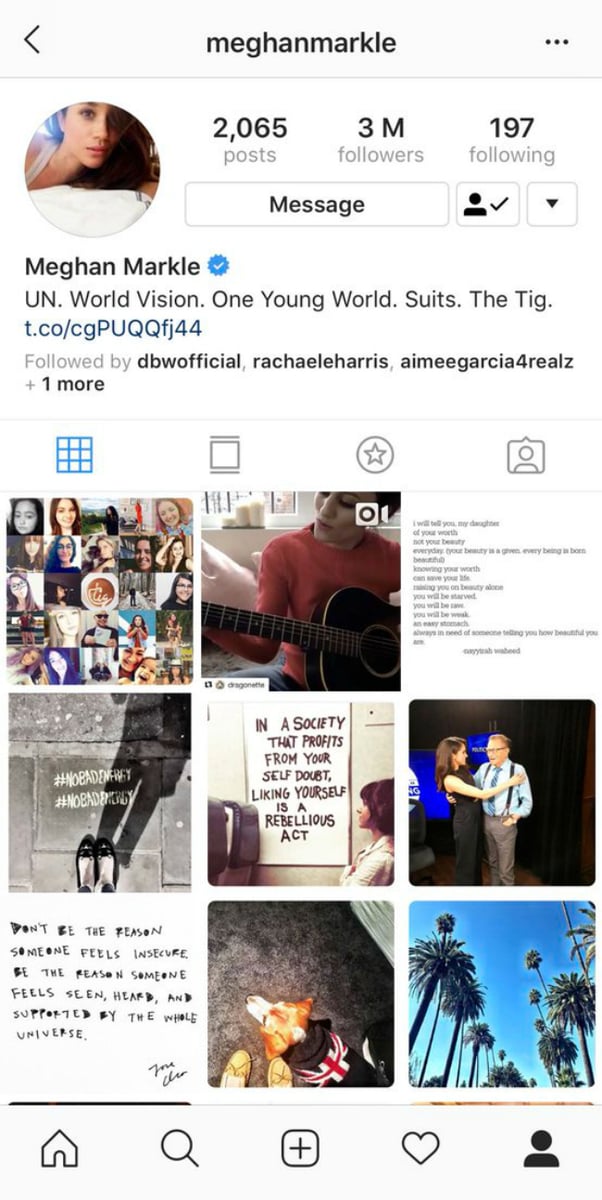This screenshot has width=602, height=1200.
Task: Open the guitar video post
Action: 301,591
